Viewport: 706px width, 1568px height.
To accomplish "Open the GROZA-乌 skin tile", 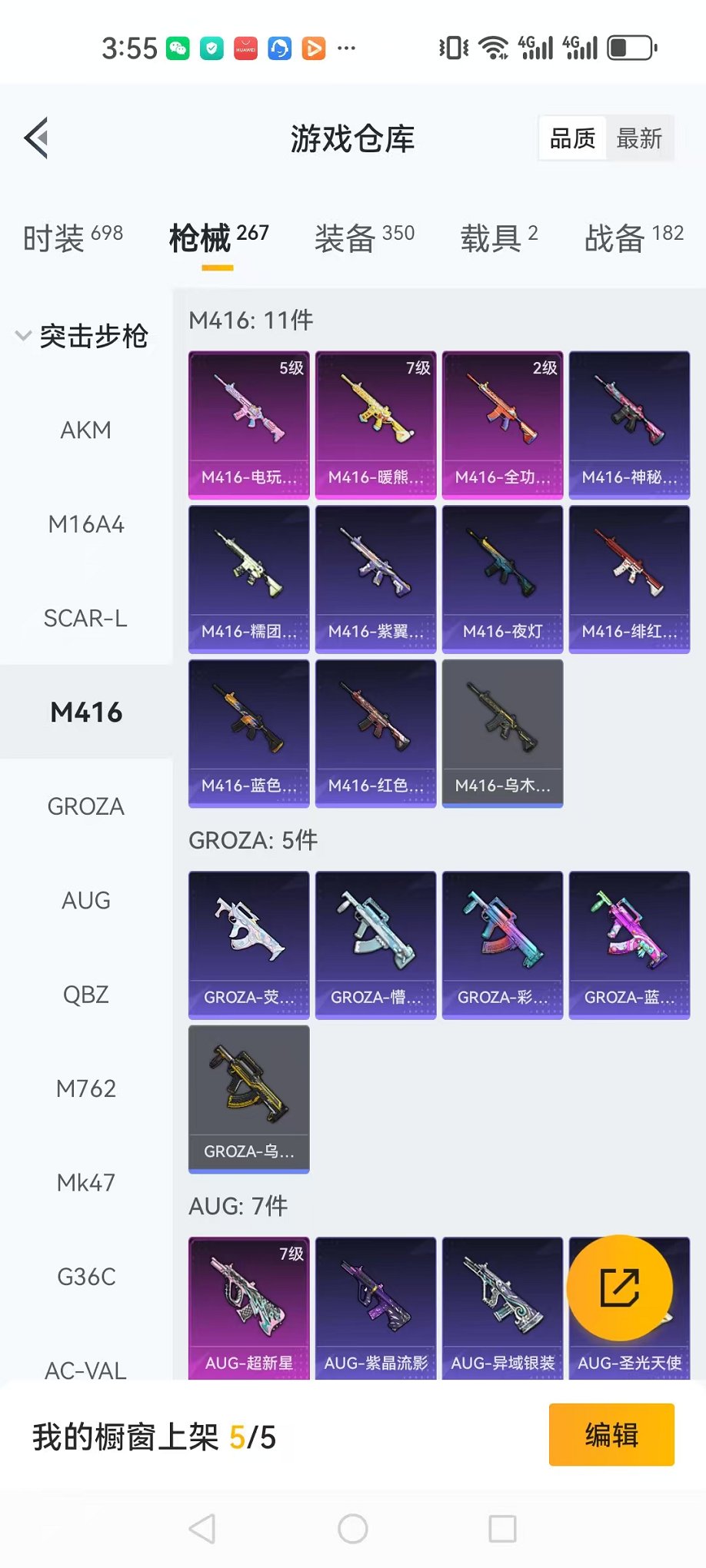I will pyautogui.click(x=248, y=1098).
